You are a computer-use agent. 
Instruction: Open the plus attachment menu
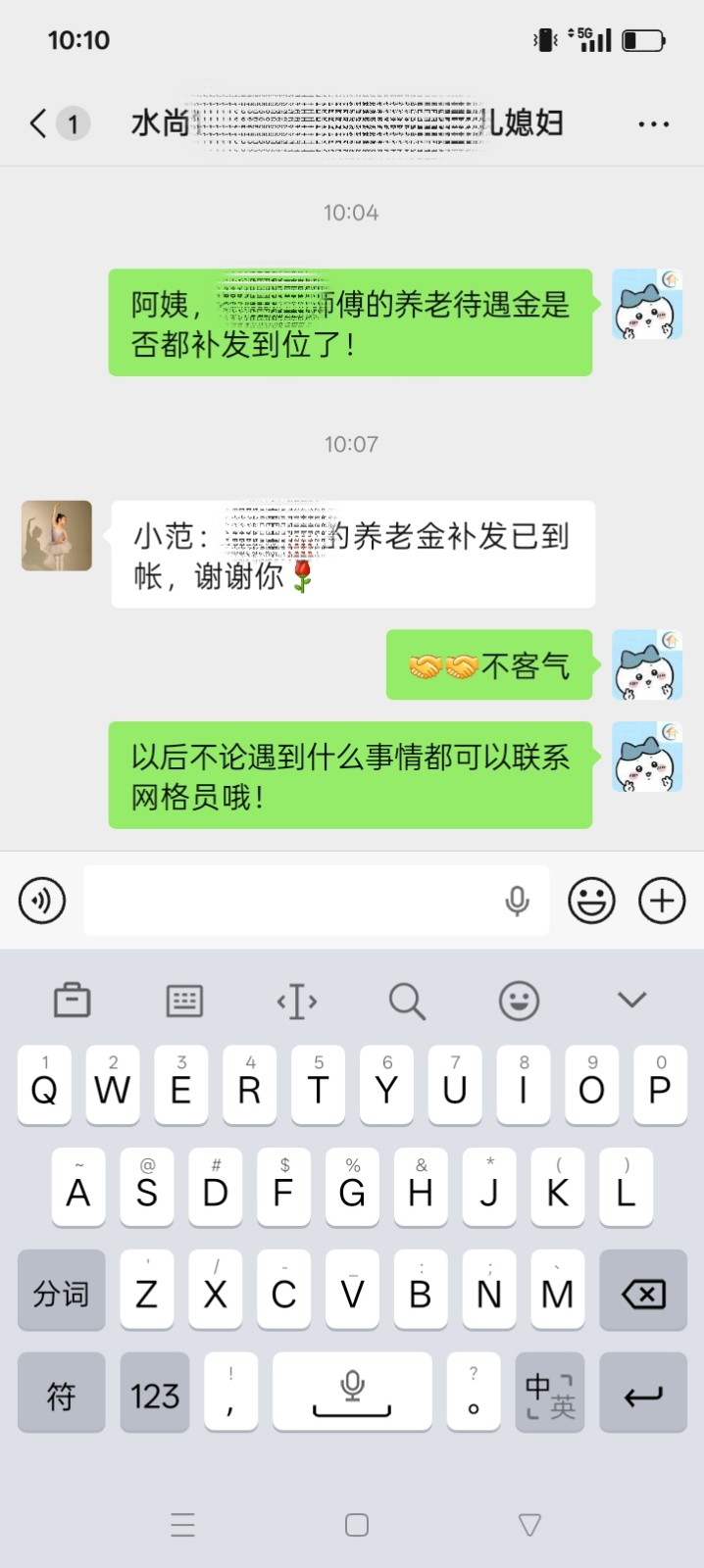tap(662, 900)
